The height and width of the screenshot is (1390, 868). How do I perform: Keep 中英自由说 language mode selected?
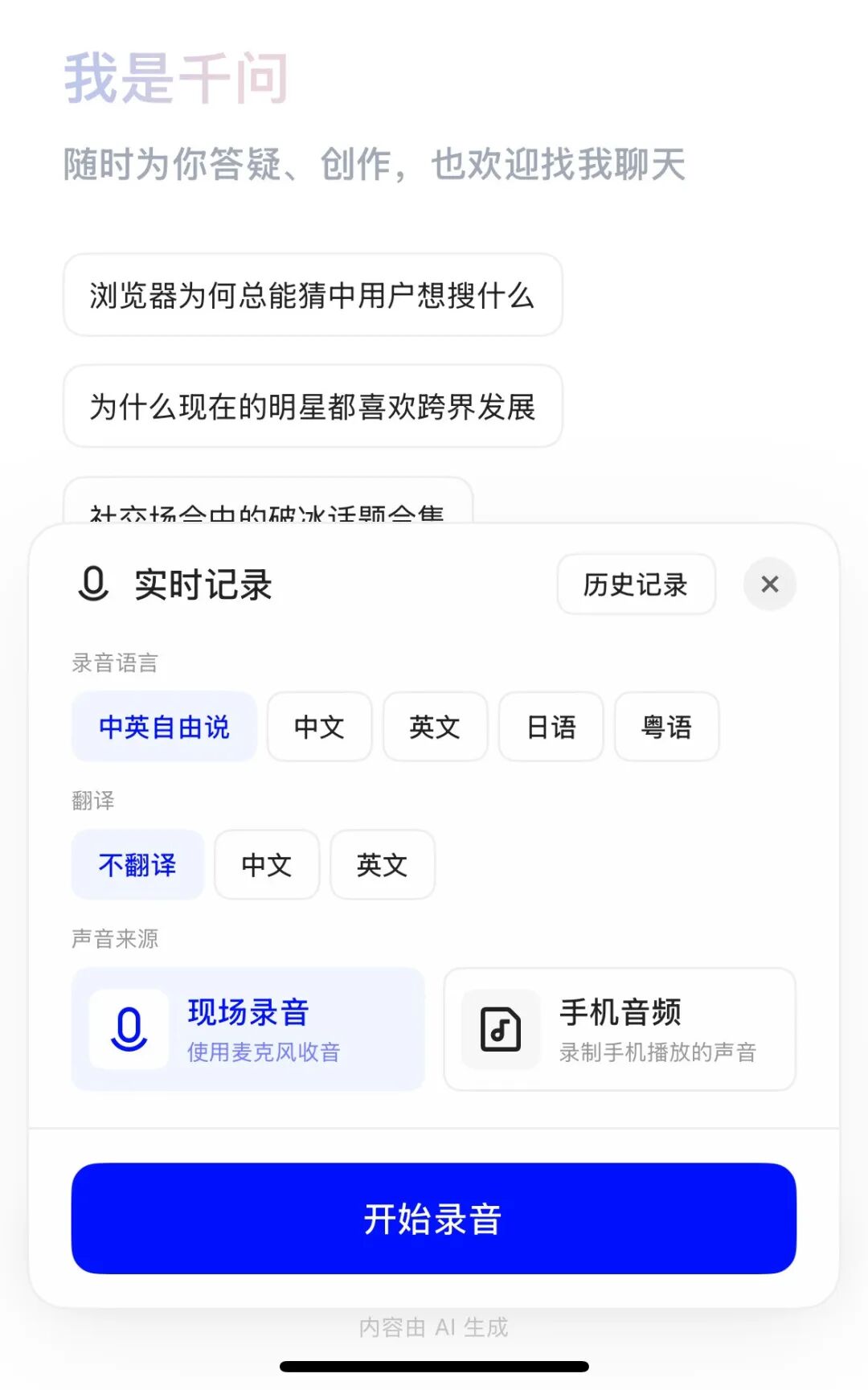click(163, 727)
